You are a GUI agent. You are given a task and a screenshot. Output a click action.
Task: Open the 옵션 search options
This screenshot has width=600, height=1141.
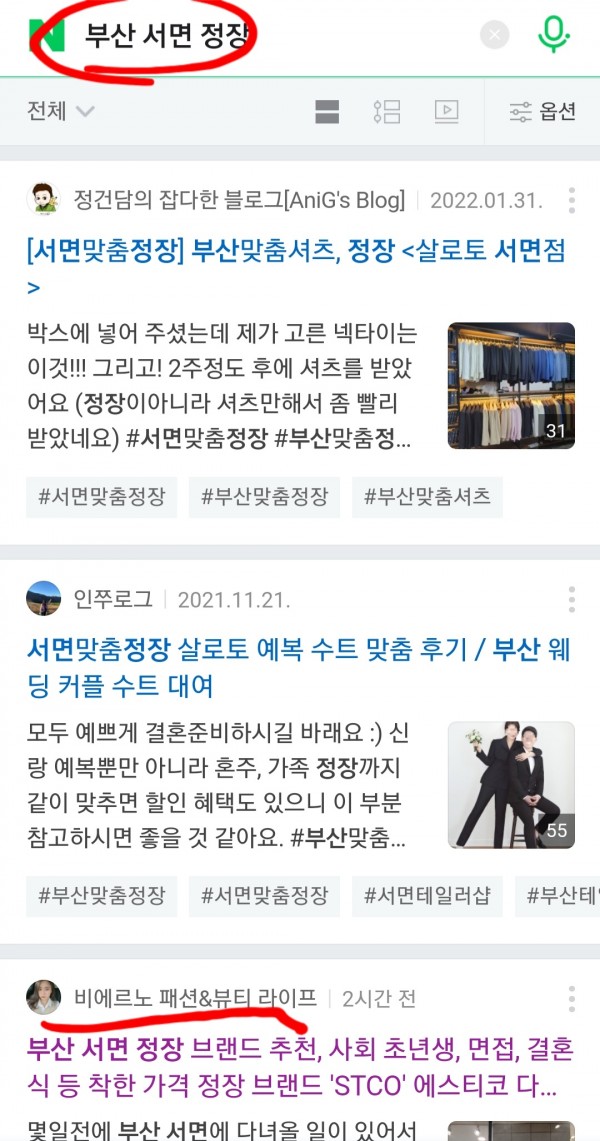tap(542, 111)
